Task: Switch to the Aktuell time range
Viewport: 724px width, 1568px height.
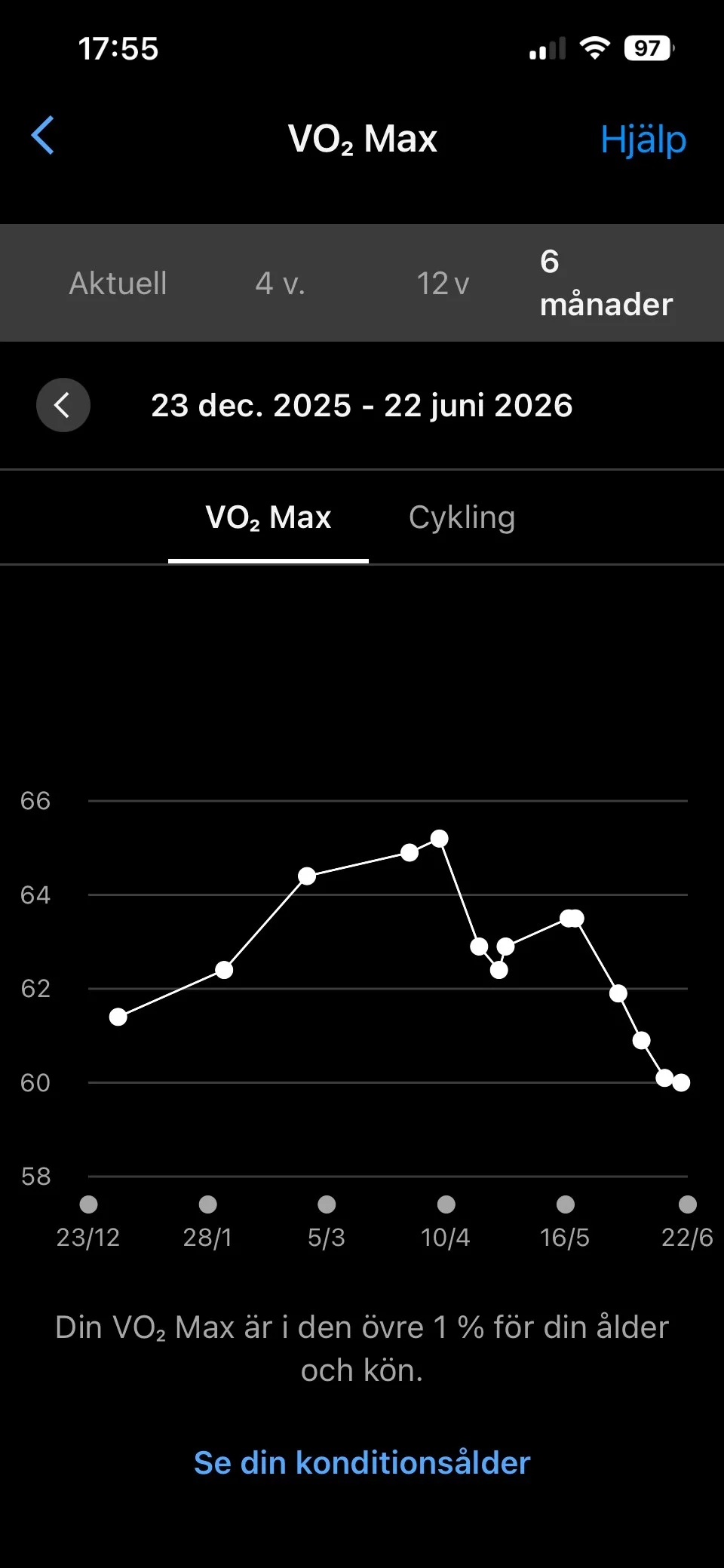Action: [x=118, y=284]
